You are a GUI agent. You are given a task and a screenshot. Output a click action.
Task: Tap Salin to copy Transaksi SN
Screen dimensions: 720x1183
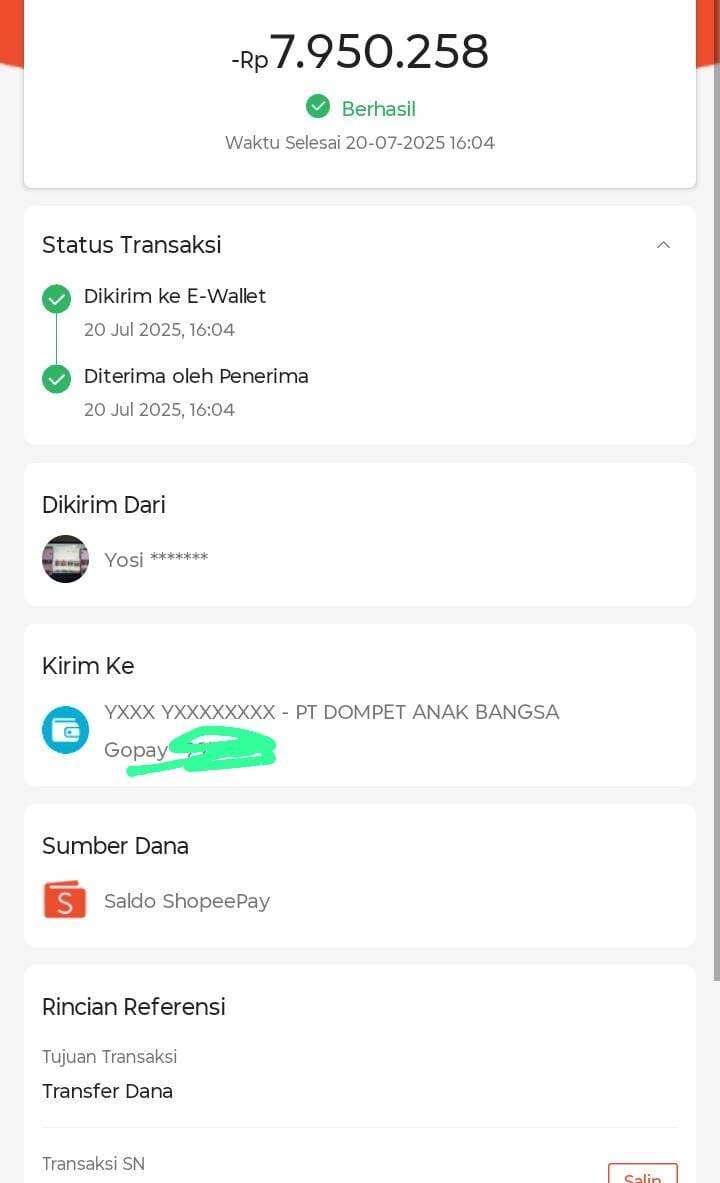pos(642,1173)
